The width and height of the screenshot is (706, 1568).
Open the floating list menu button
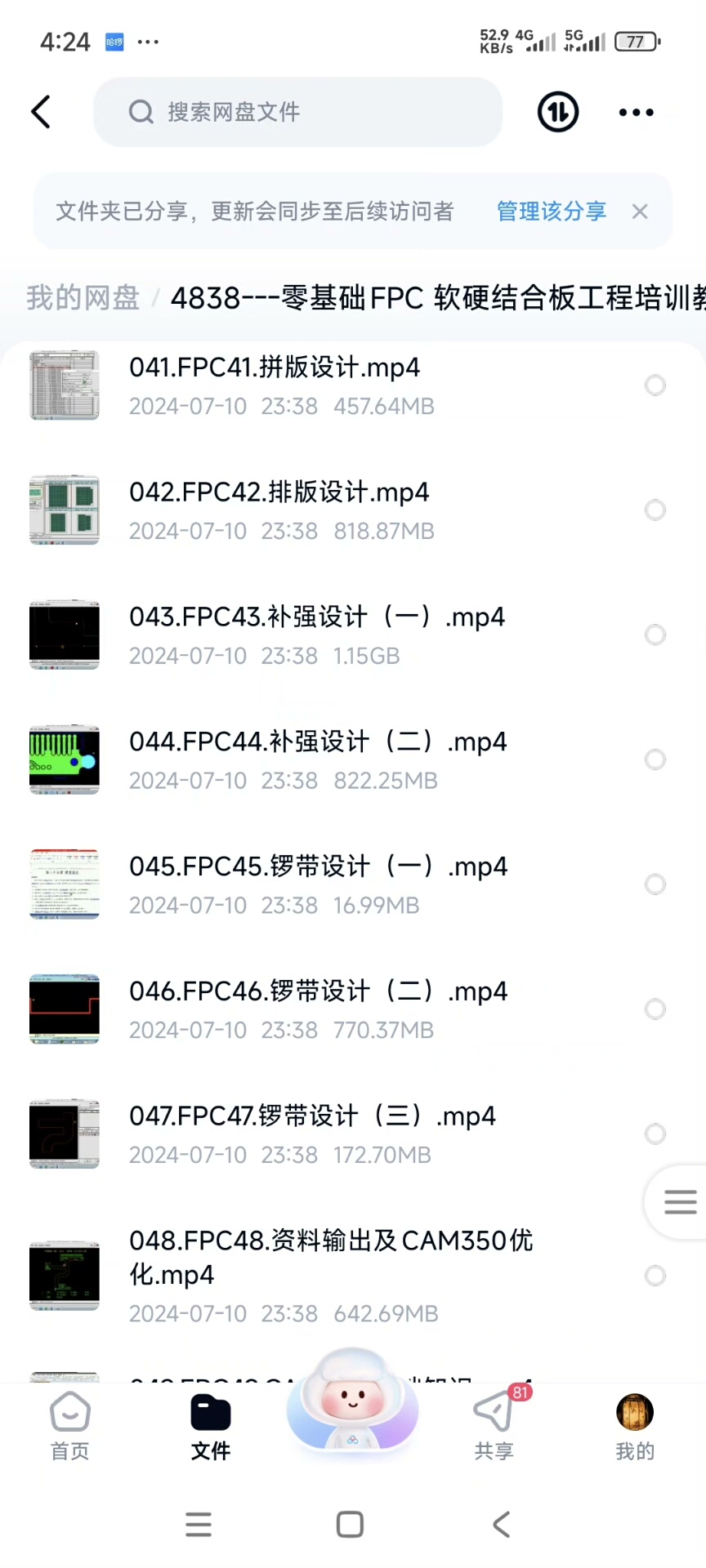680,1202
